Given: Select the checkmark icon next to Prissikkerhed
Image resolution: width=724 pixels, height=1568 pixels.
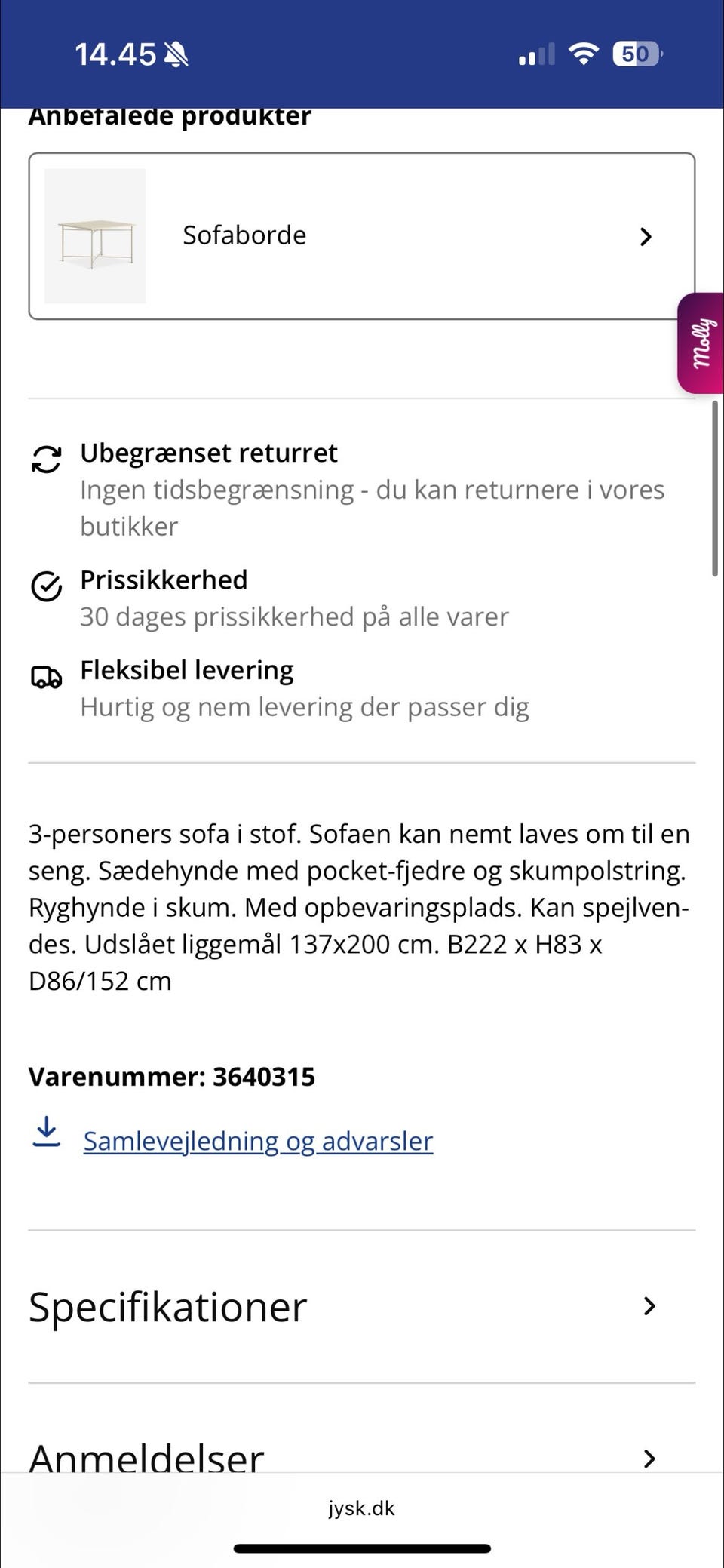Looking at the screenshot, I should [46, 588].
